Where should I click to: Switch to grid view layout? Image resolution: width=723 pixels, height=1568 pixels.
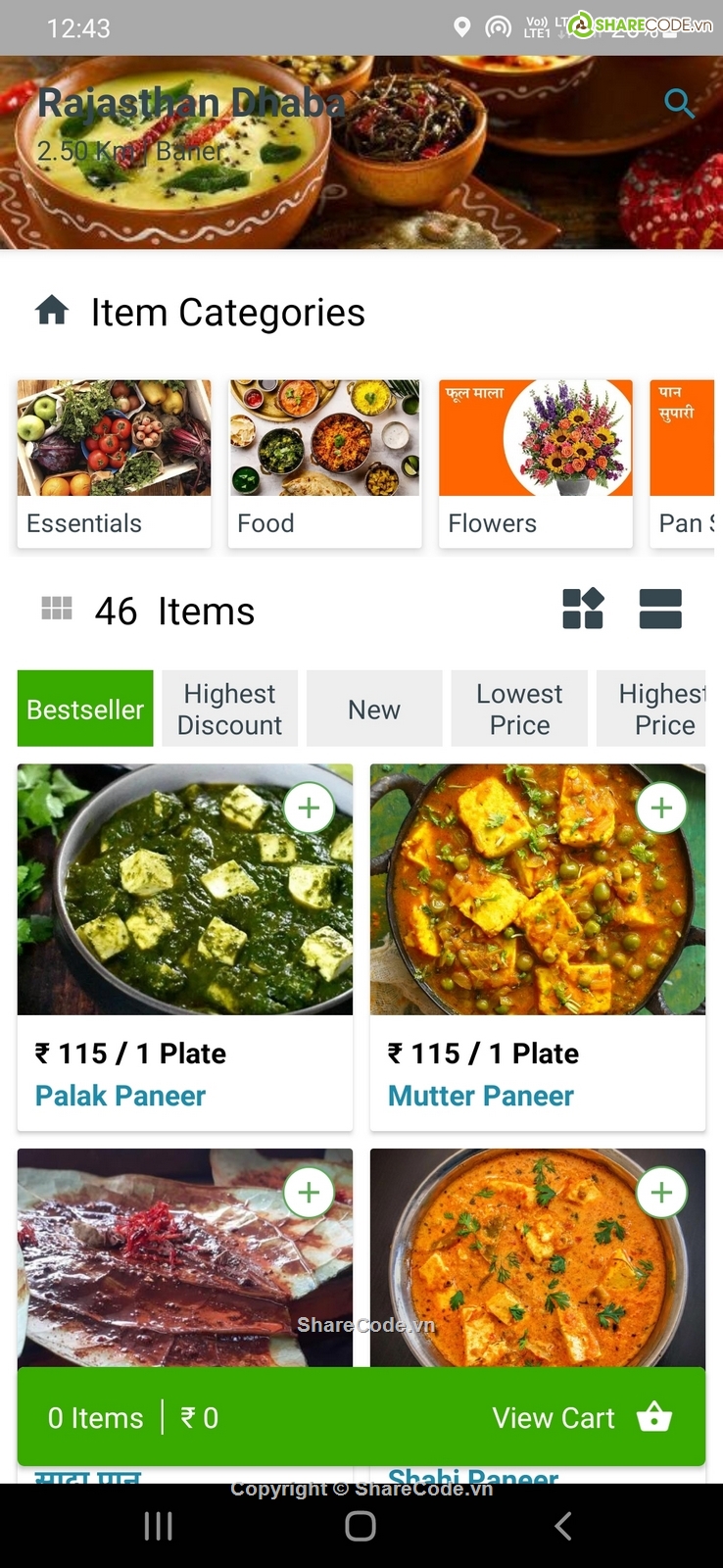[x=583, y=609]
